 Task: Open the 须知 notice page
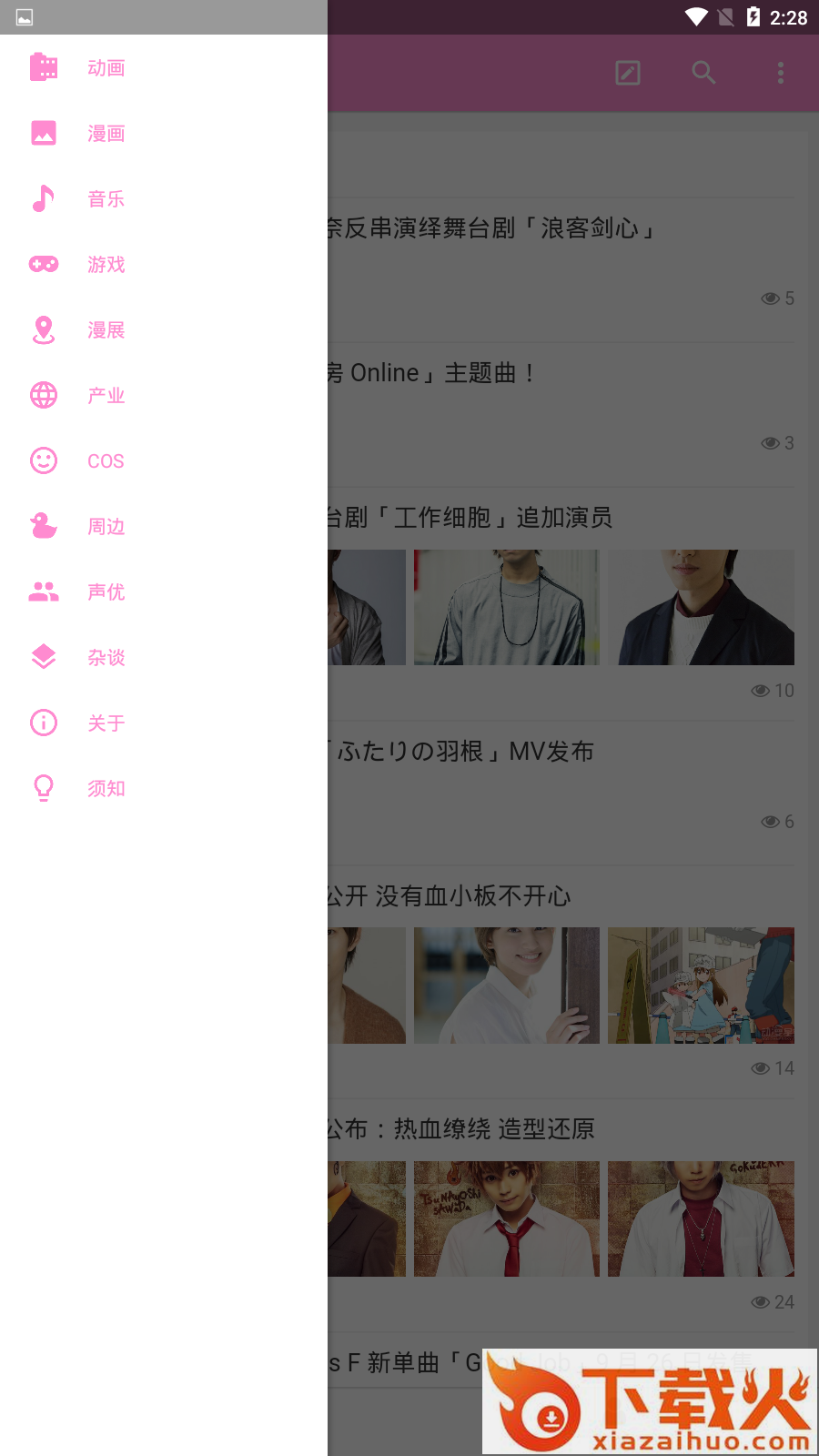106,789
